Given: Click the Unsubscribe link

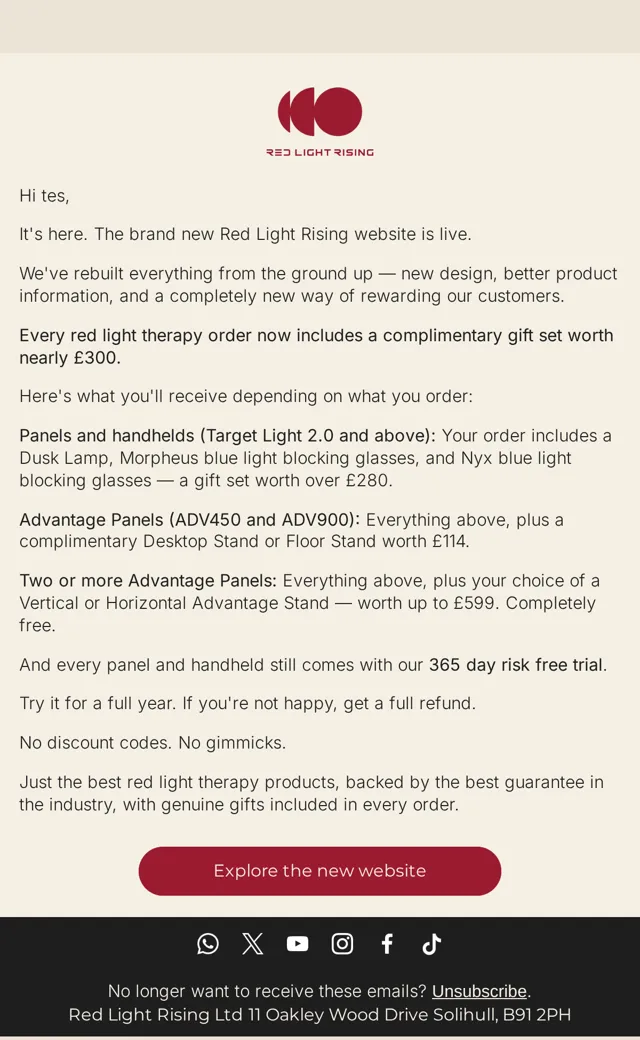Looking at the screenshot, I should pos(480,991).
